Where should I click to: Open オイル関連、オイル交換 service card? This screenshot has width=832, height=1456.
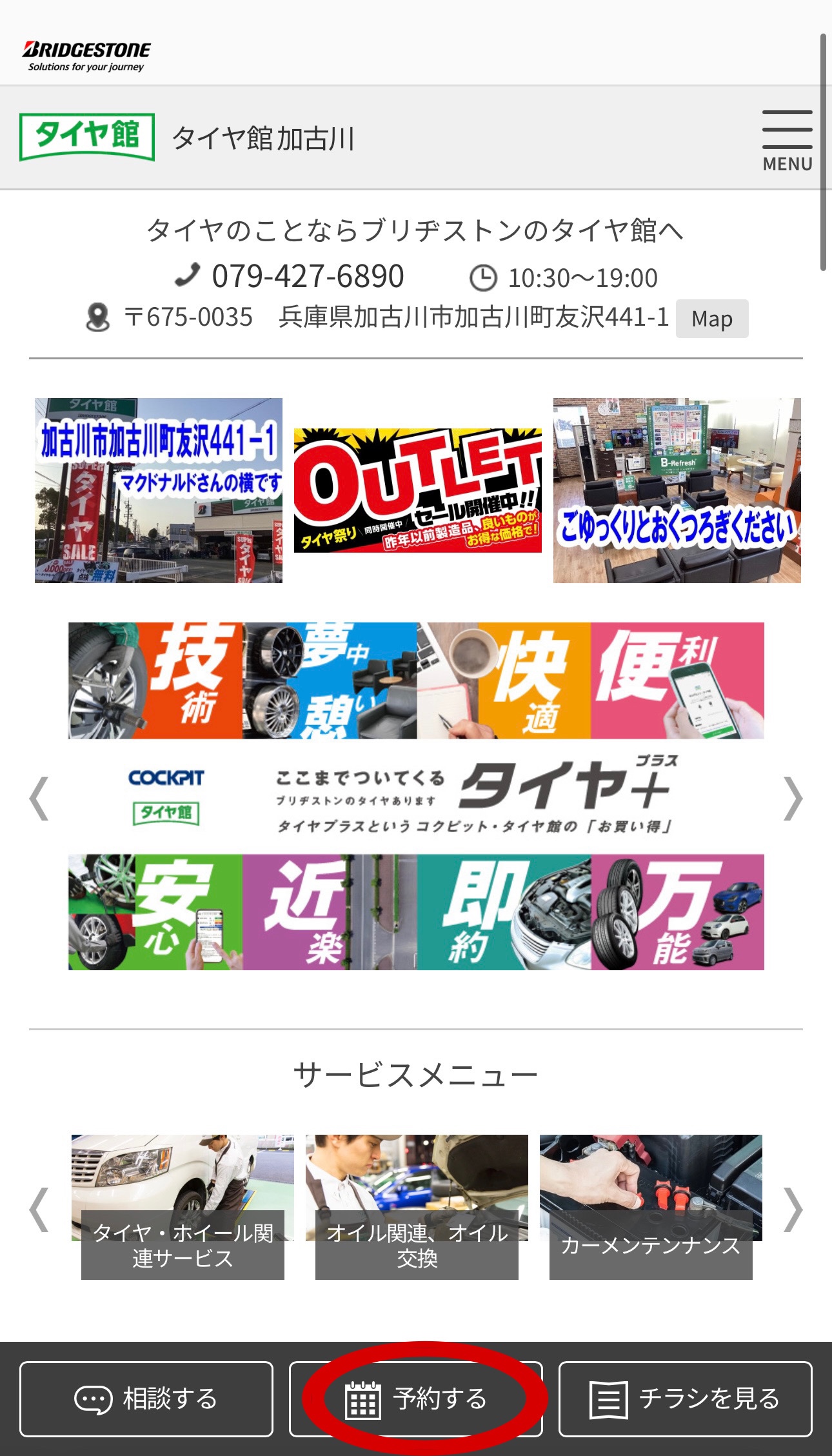click(417, 1206)
